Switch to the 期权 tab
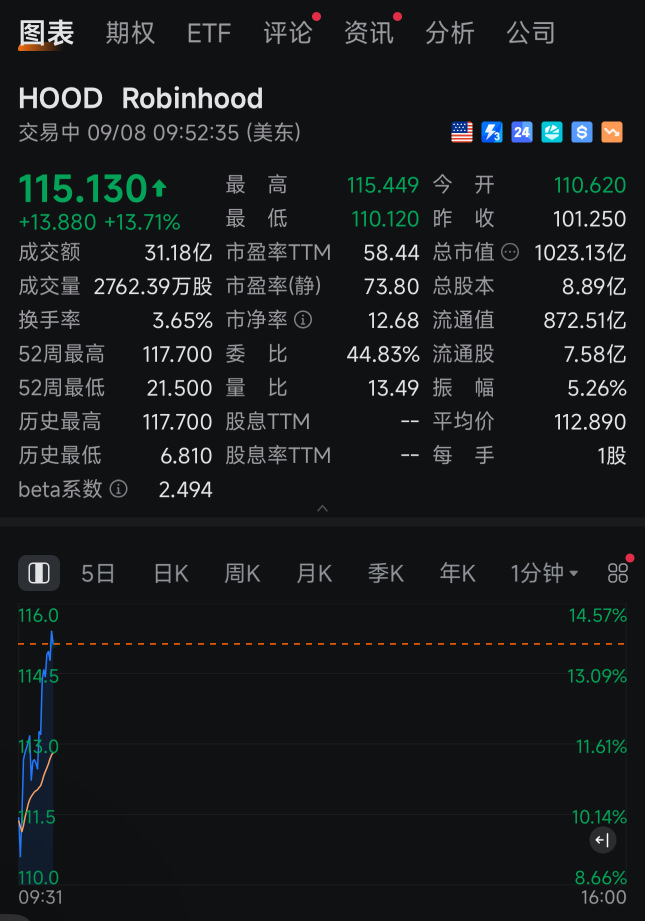 click(x=130, y=33)
